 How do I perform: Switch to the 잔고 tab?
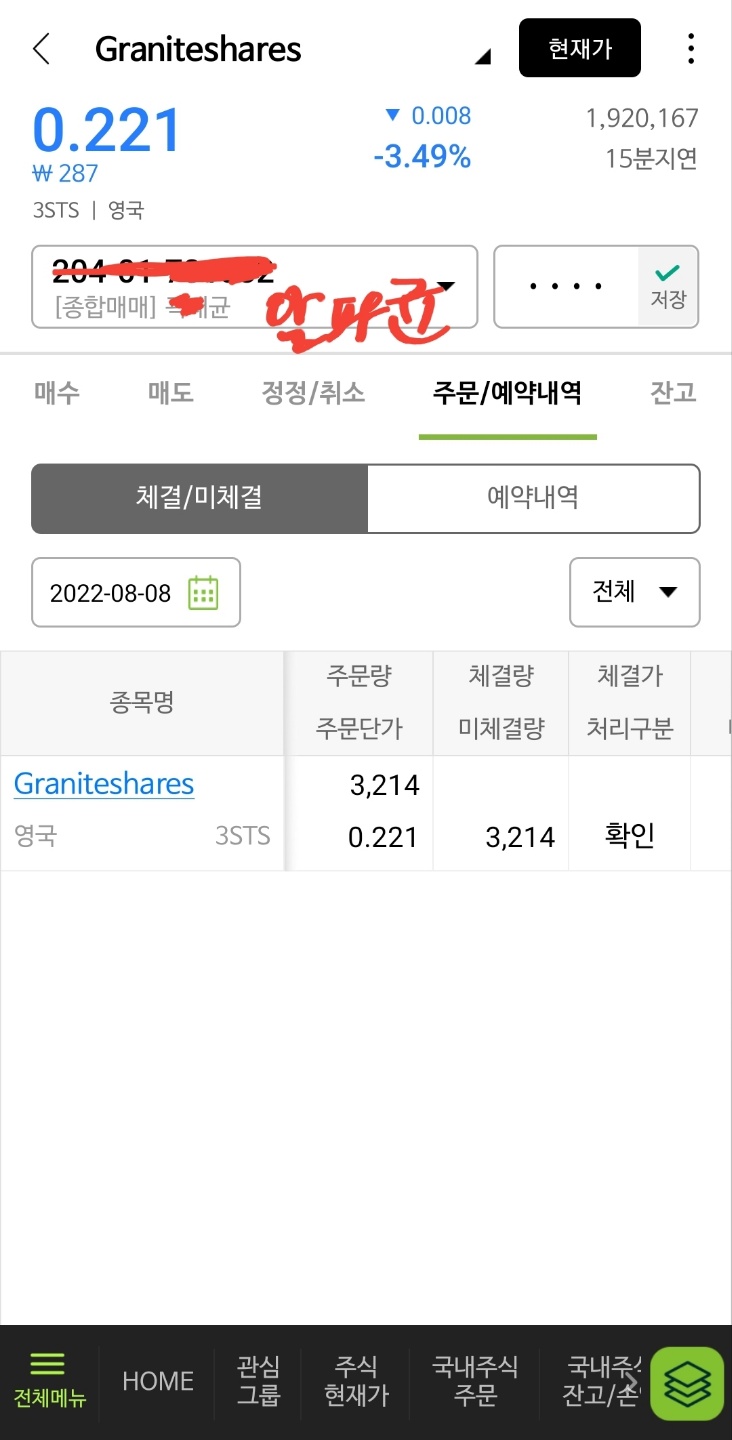[x=673, y=393]
